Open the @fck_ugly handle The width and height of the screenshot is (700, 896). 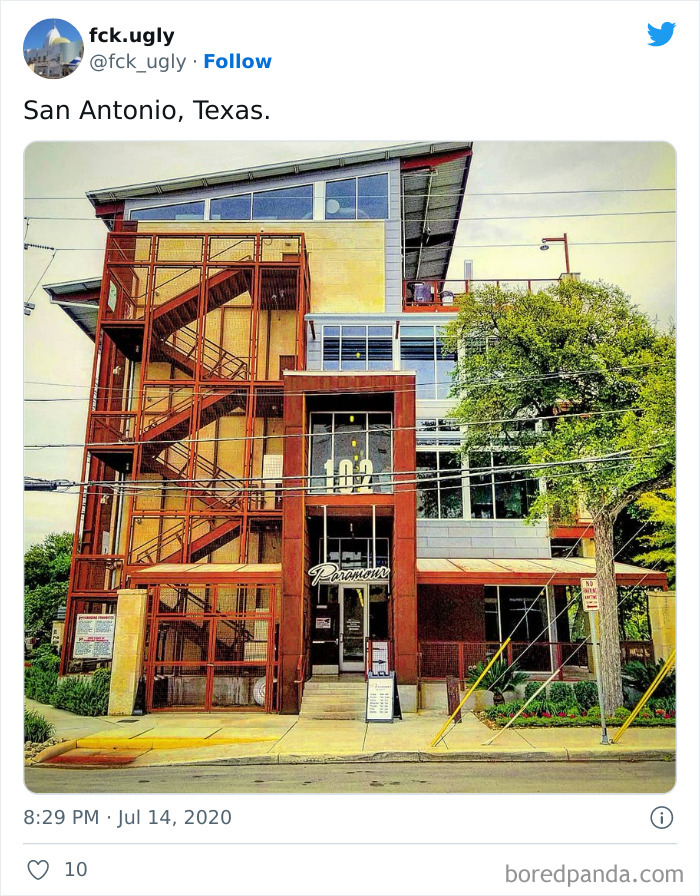tap(137, 62)
